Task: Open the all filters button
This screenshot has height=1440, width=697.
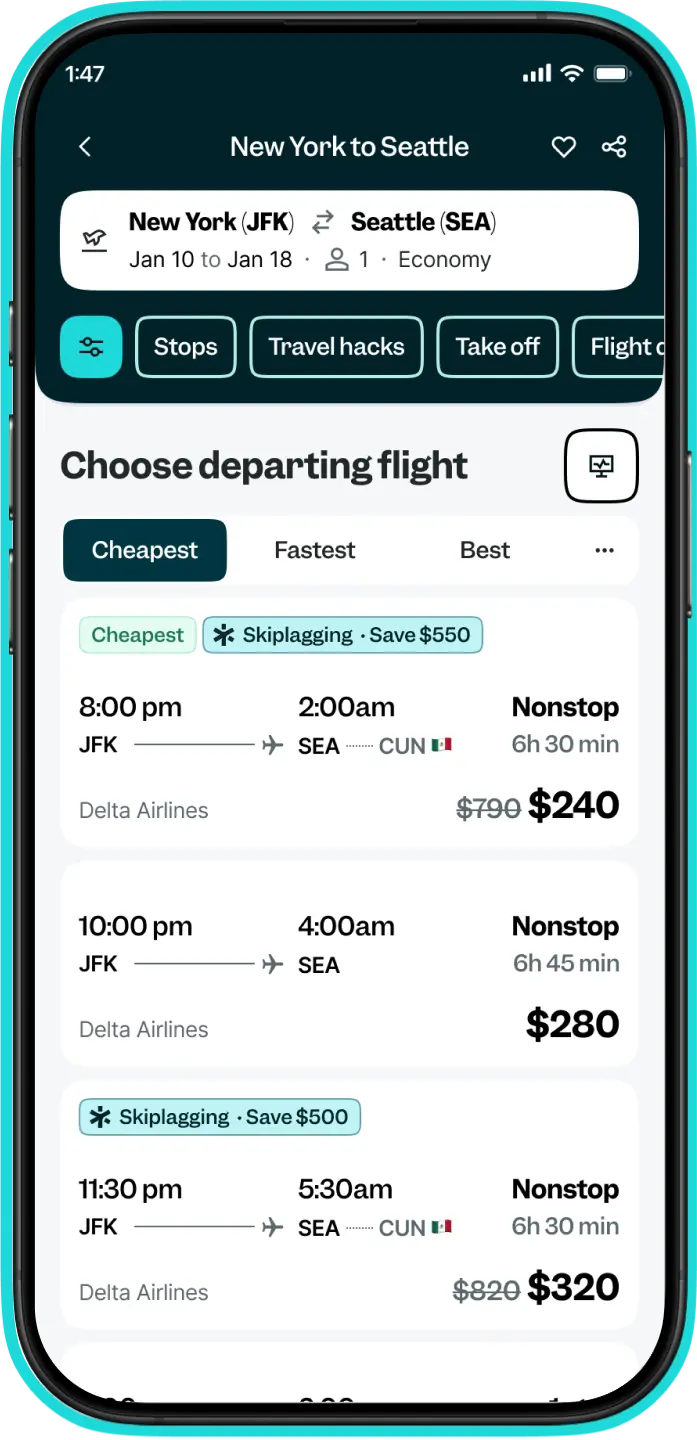Action: (x=91, y=347)
